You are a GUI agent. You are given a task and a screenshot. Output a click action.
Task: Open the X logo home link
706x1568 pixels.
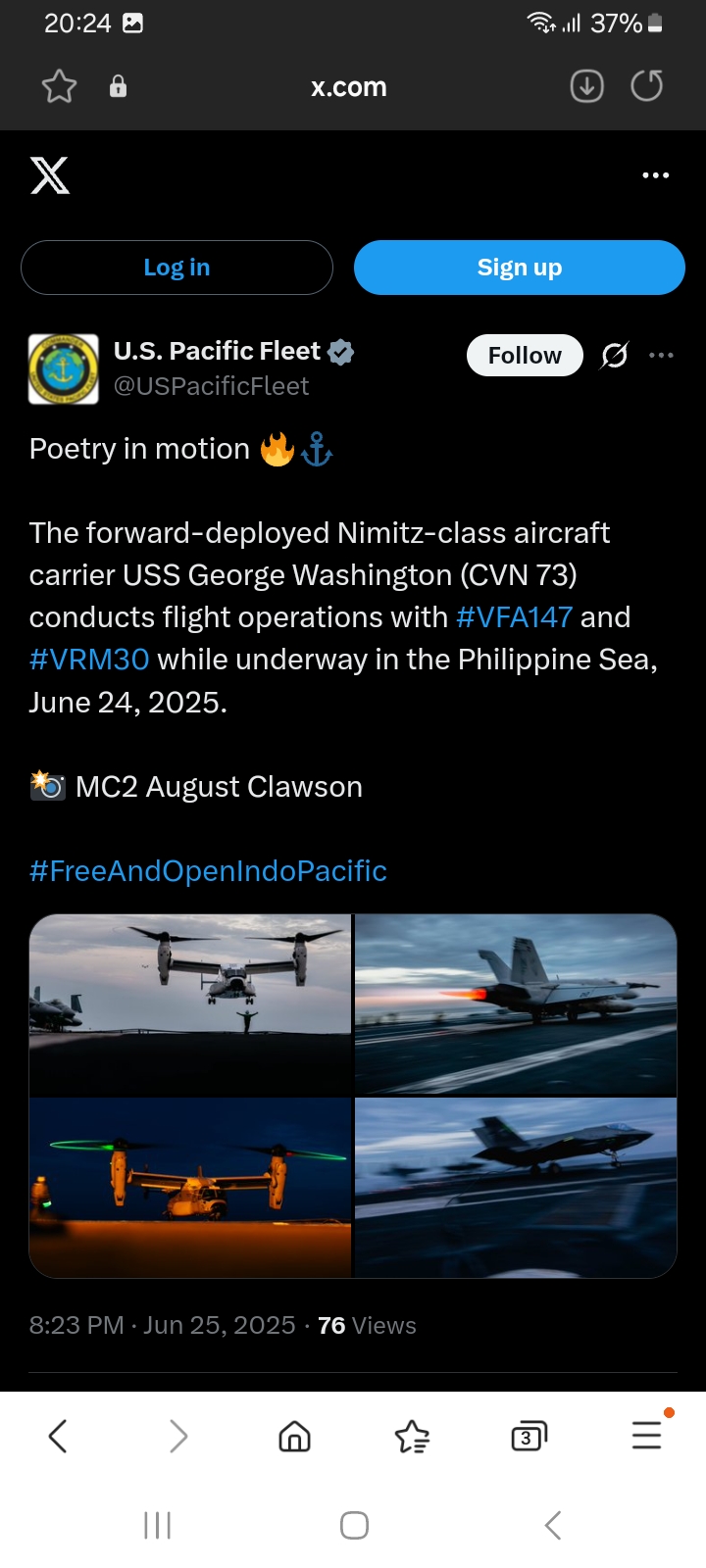click(50, 175)
